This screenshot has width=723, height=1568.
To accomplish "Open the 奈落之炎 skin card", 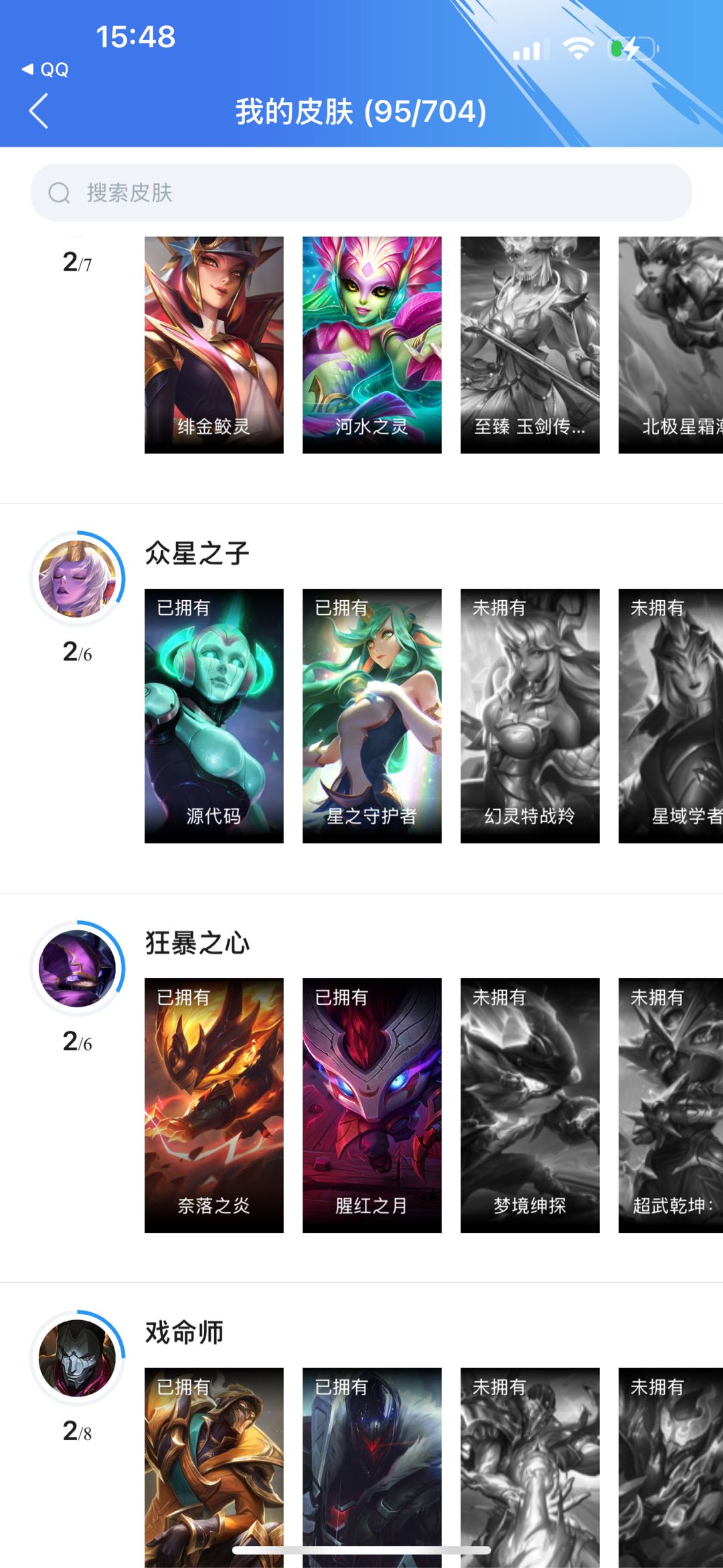I will tap(214, 1105).
